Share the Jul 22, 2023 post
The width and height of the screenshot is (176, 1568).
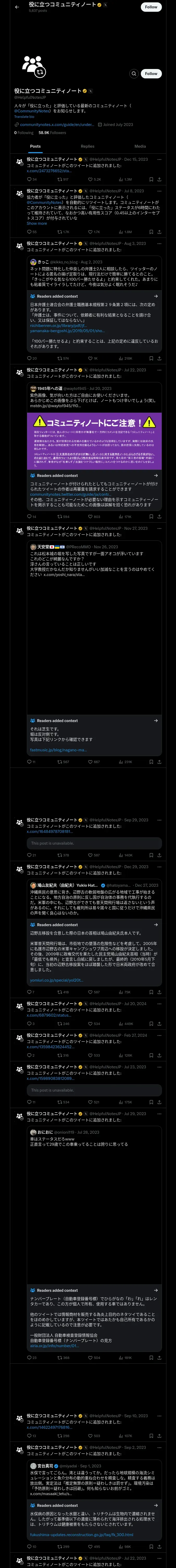click(x=159, y=517)
